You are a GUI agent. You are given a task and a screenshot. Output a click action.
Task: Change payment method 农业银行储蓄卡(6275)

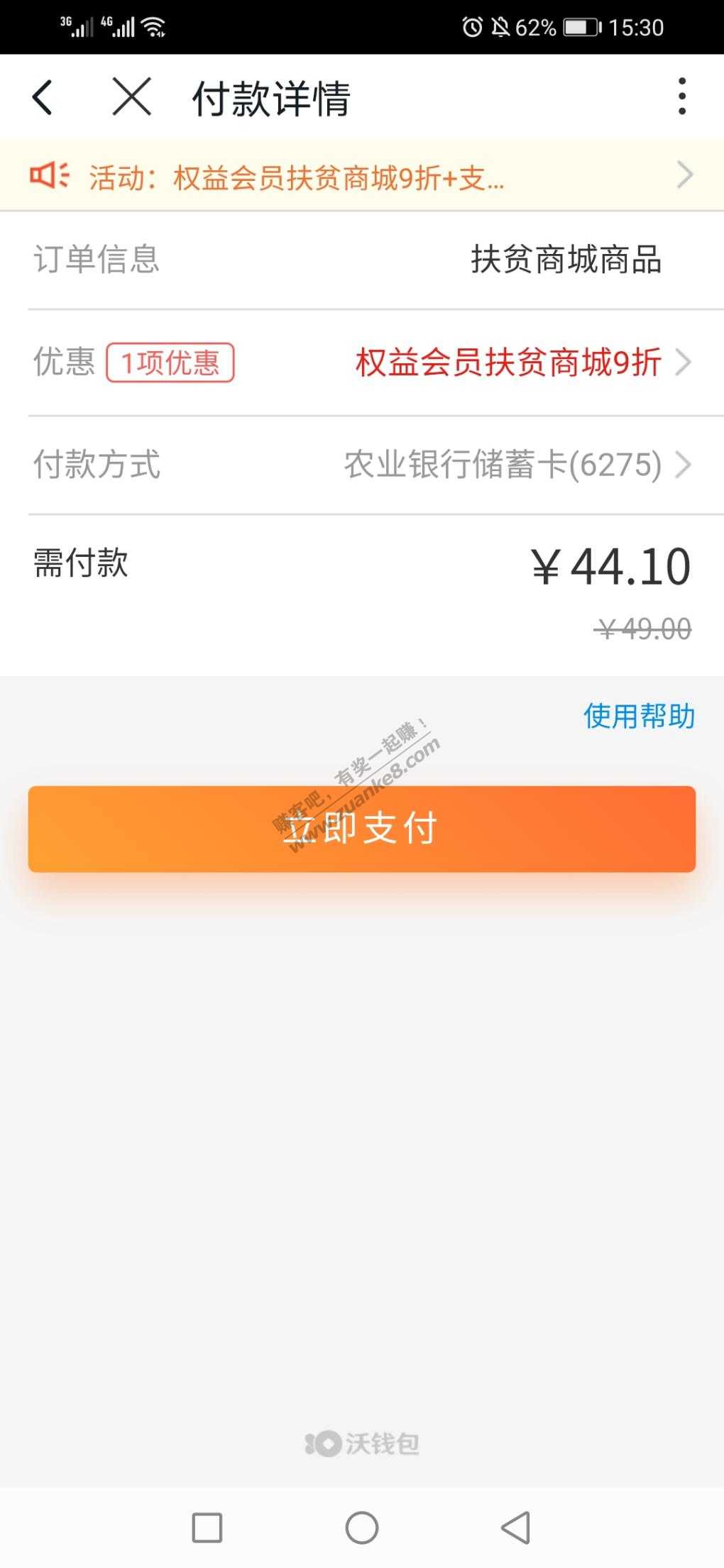516,465
